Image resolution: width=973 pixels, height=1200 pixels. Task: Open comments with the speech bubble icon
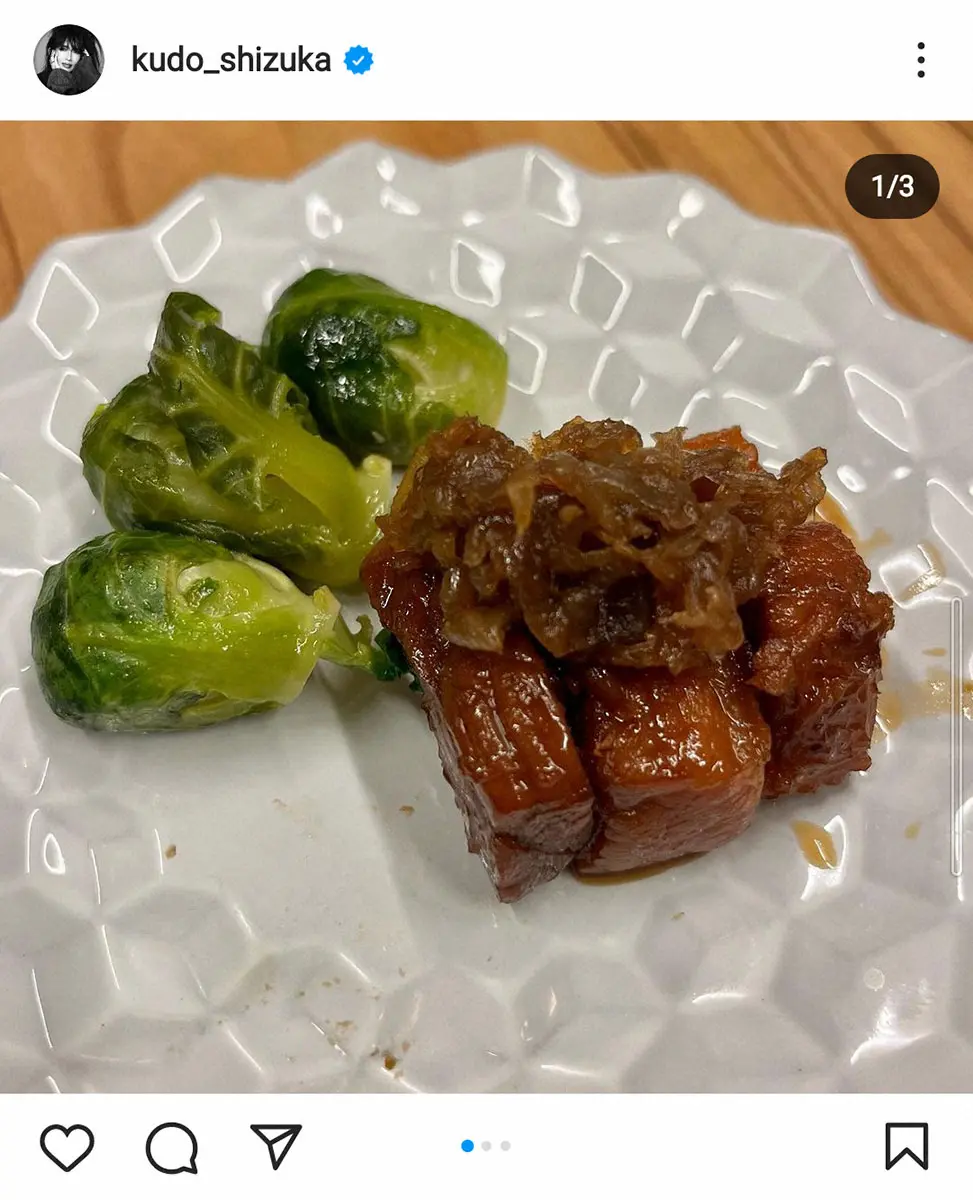coord(171,1146)
